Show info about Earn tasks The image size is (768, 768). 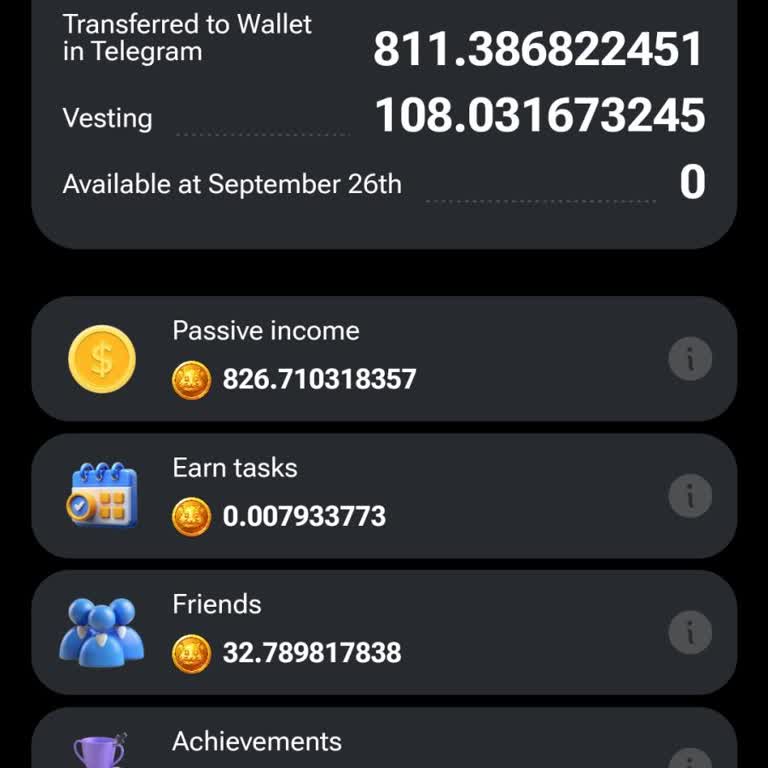click(690, 496)
